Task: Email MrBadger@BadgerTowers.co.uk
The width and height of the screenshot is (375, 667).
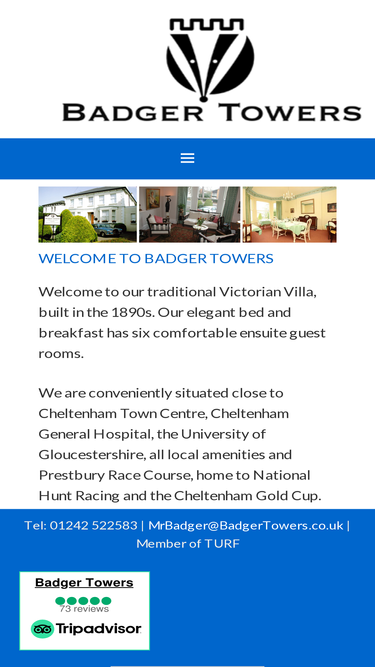Action: tap(246, 525)
